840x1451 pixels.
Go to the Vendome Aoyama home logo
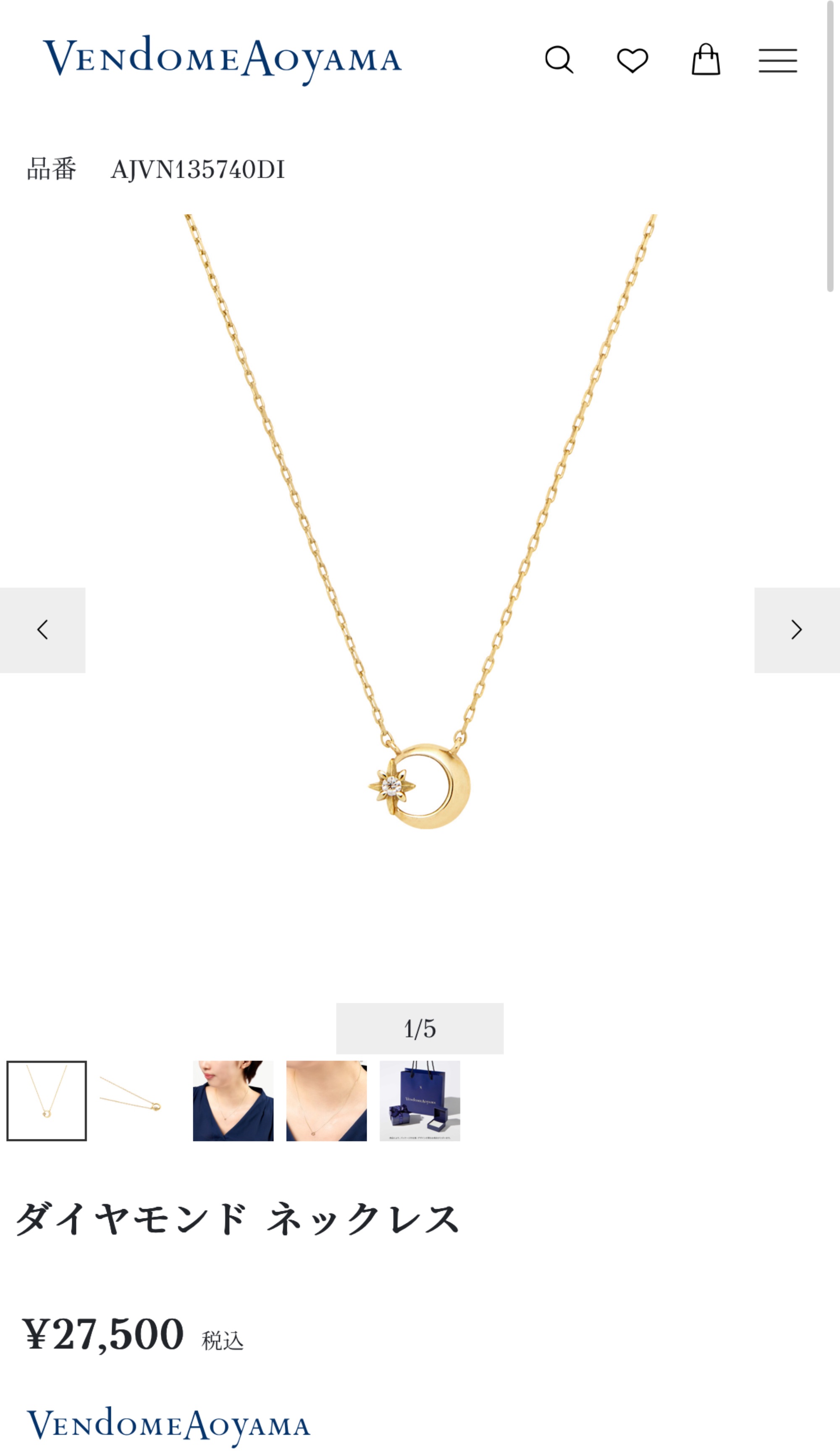click(222, 59)
